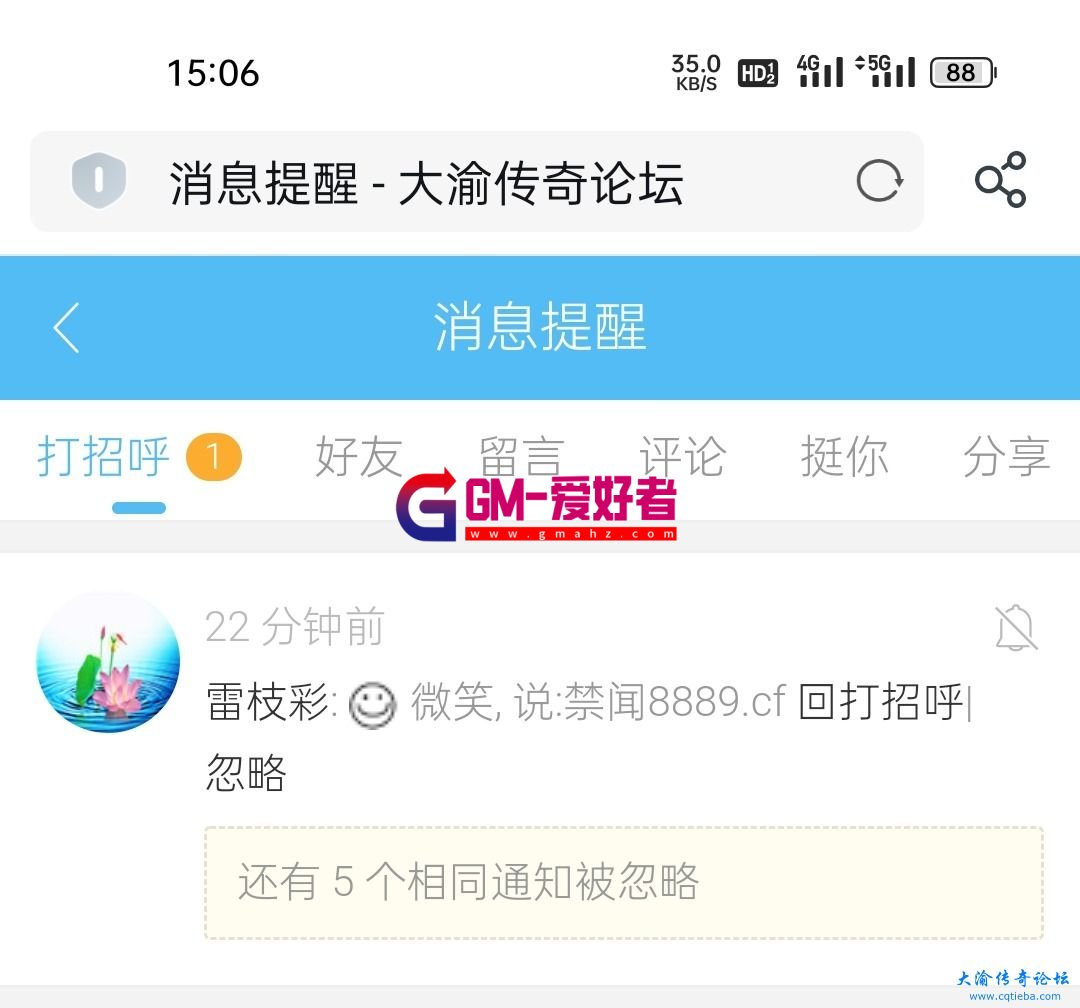Open the browser security shield icon

point(98,182)
